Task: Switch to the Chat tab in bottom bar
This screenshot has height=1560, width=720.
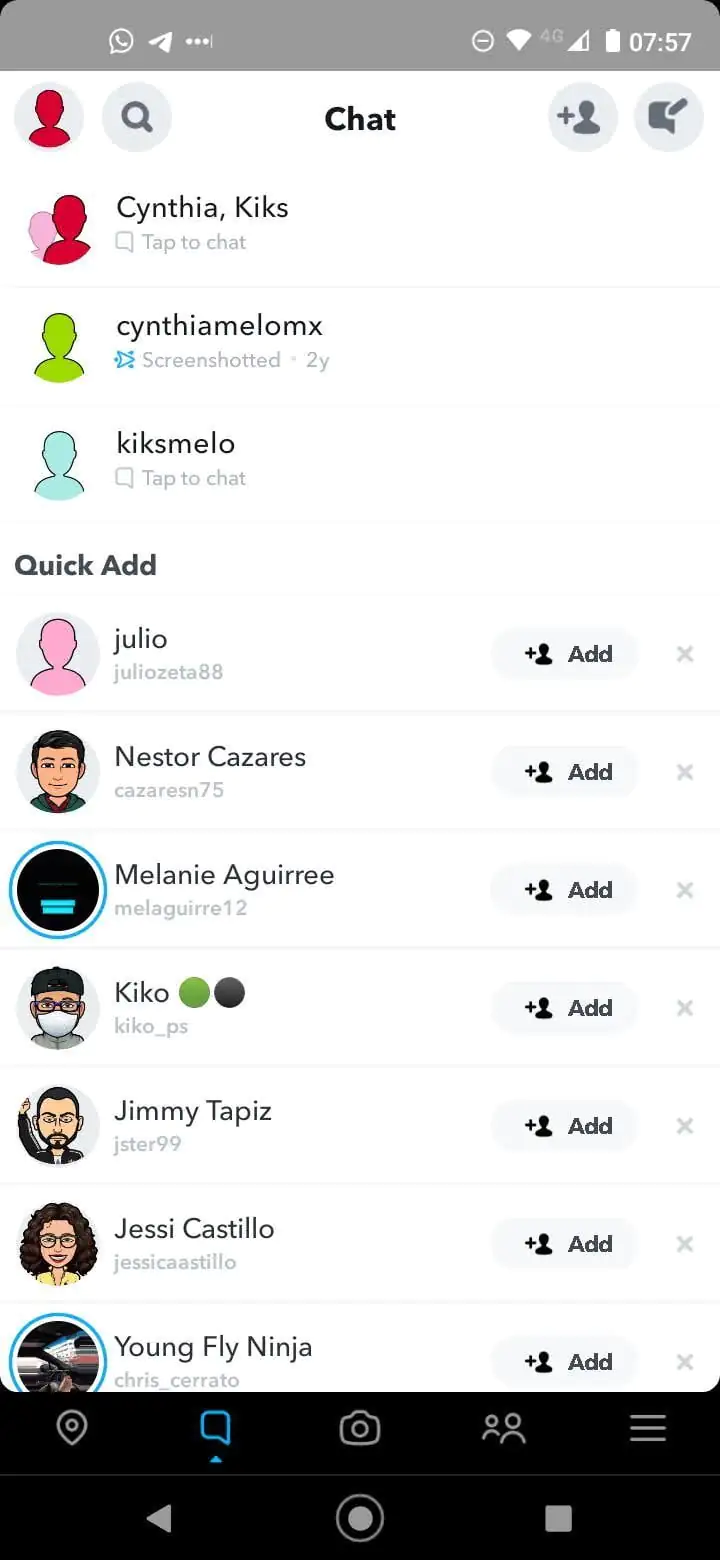Action: (215, 1428)
